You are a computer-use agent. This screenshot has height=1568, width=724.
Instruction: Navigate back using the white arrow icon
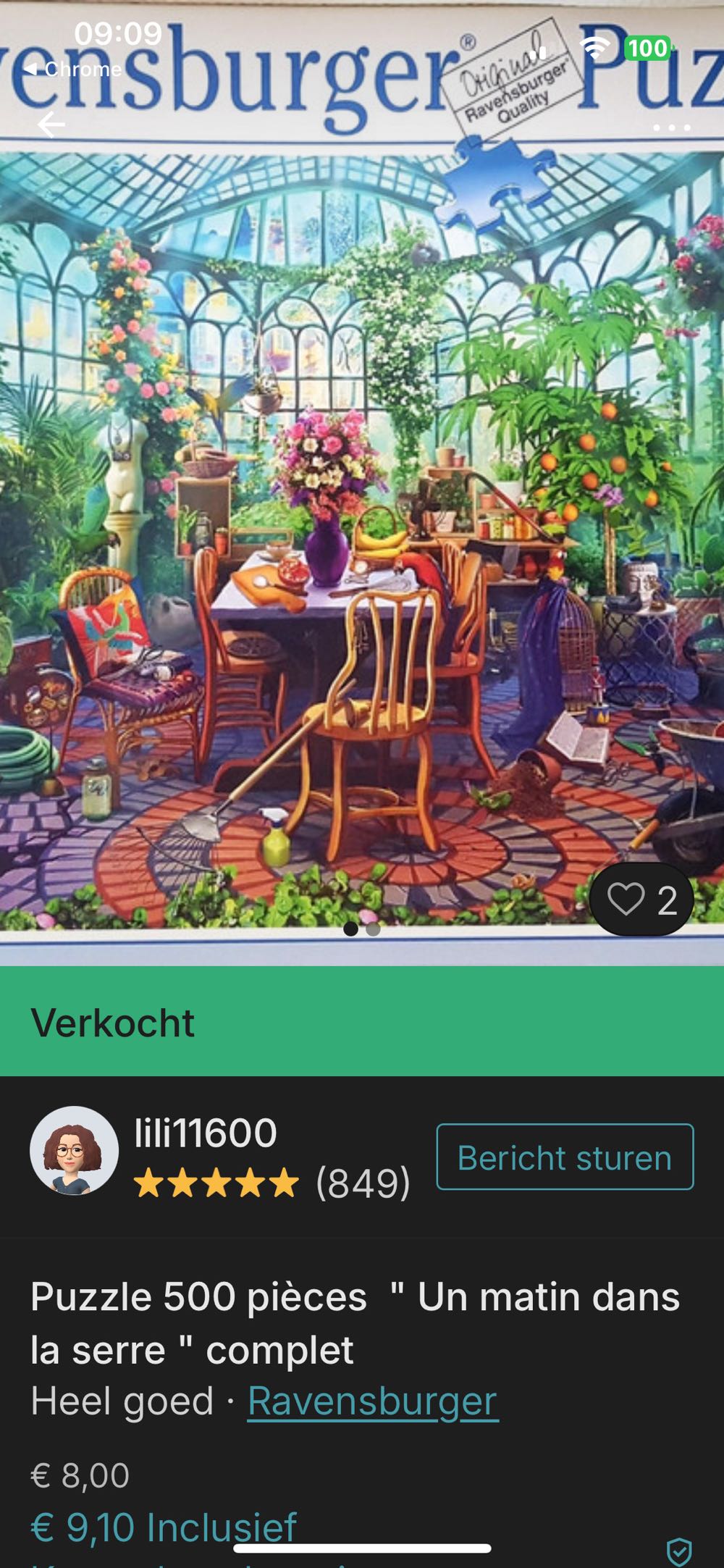[x=51, y=125]
